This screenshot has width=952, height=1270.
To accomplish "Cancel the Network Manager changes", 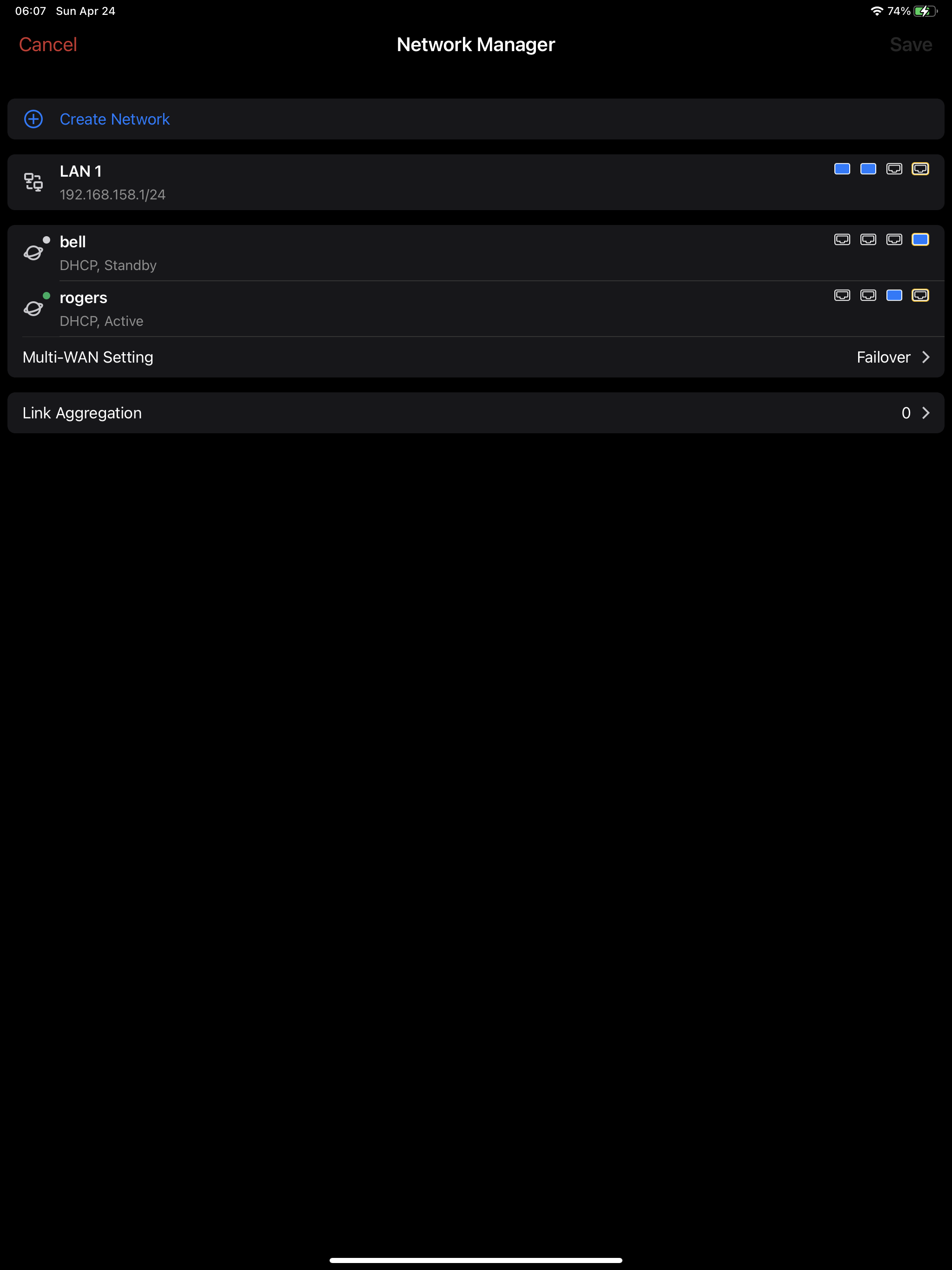I will coord(48,45).
